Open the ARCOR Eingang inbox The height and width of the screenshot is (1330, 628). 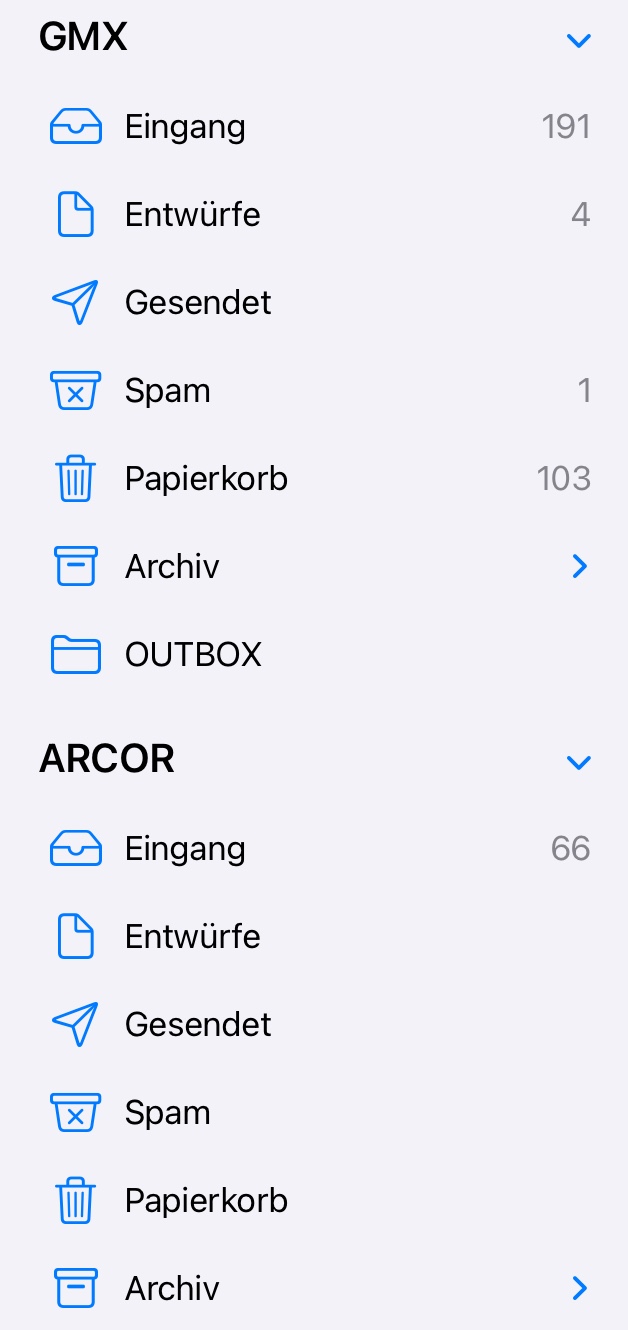click(185, 849)
